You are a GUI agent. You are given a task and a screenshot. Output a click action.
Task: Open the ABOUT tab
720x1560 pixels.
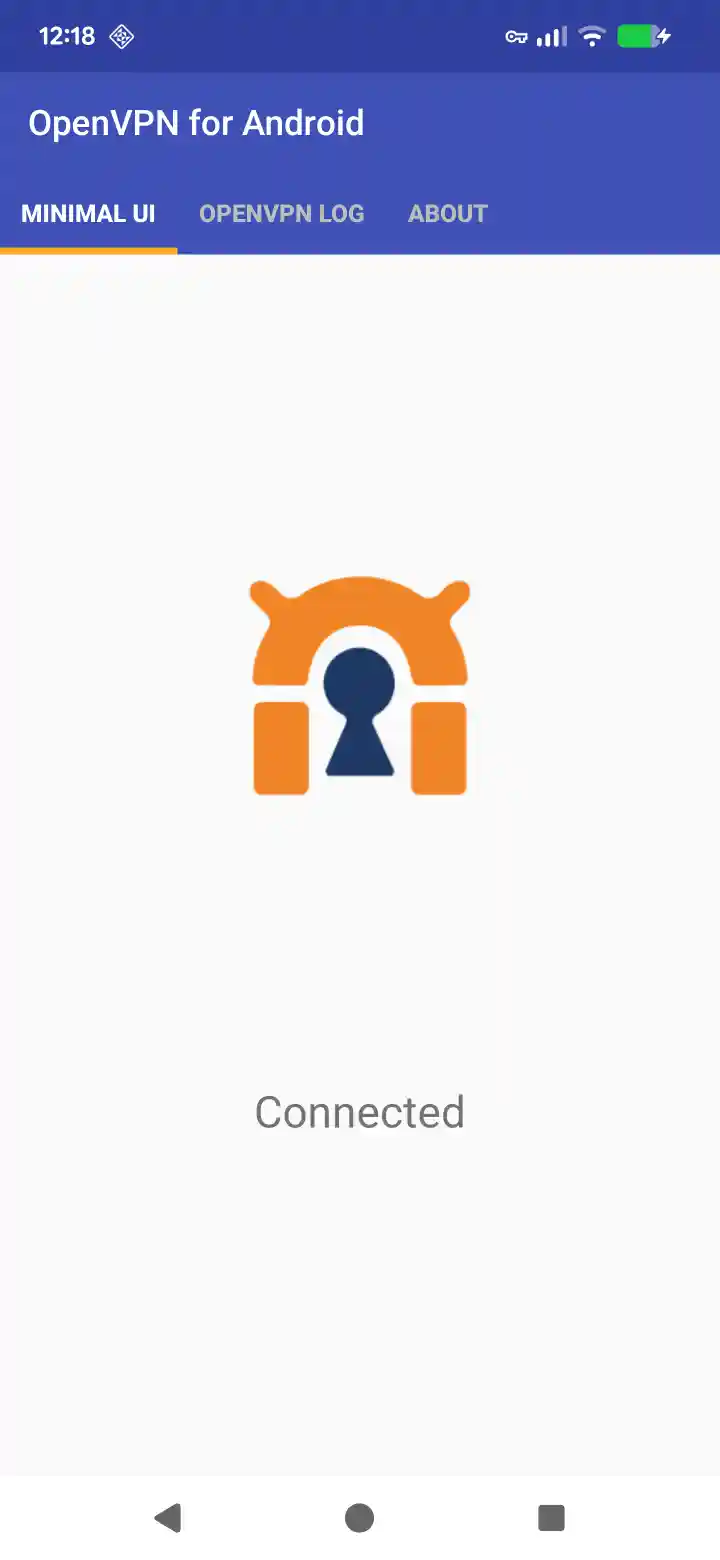[447, 213]
